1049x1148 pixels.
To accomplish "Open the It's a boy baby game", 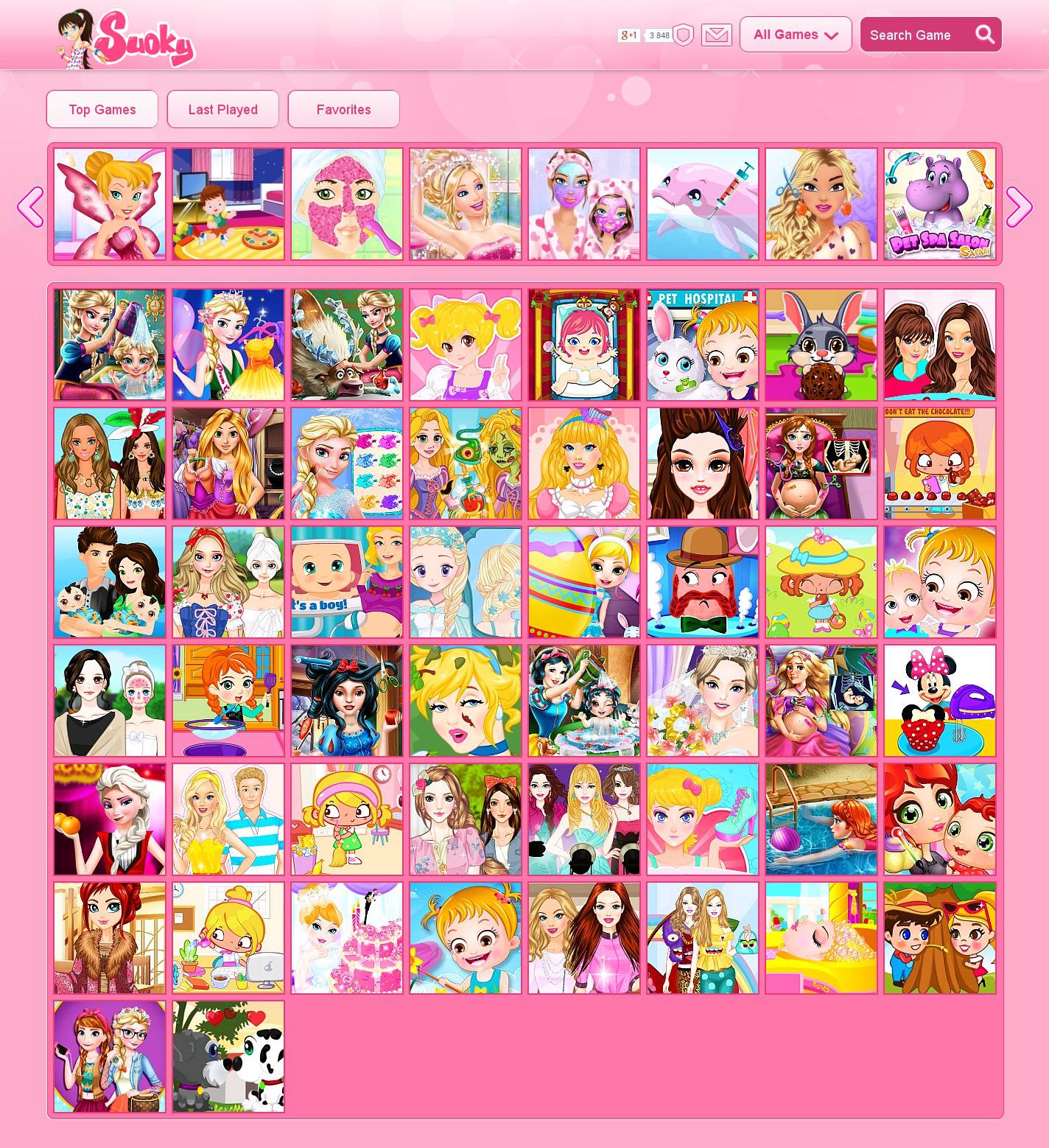I will click(x=346, y=582).
